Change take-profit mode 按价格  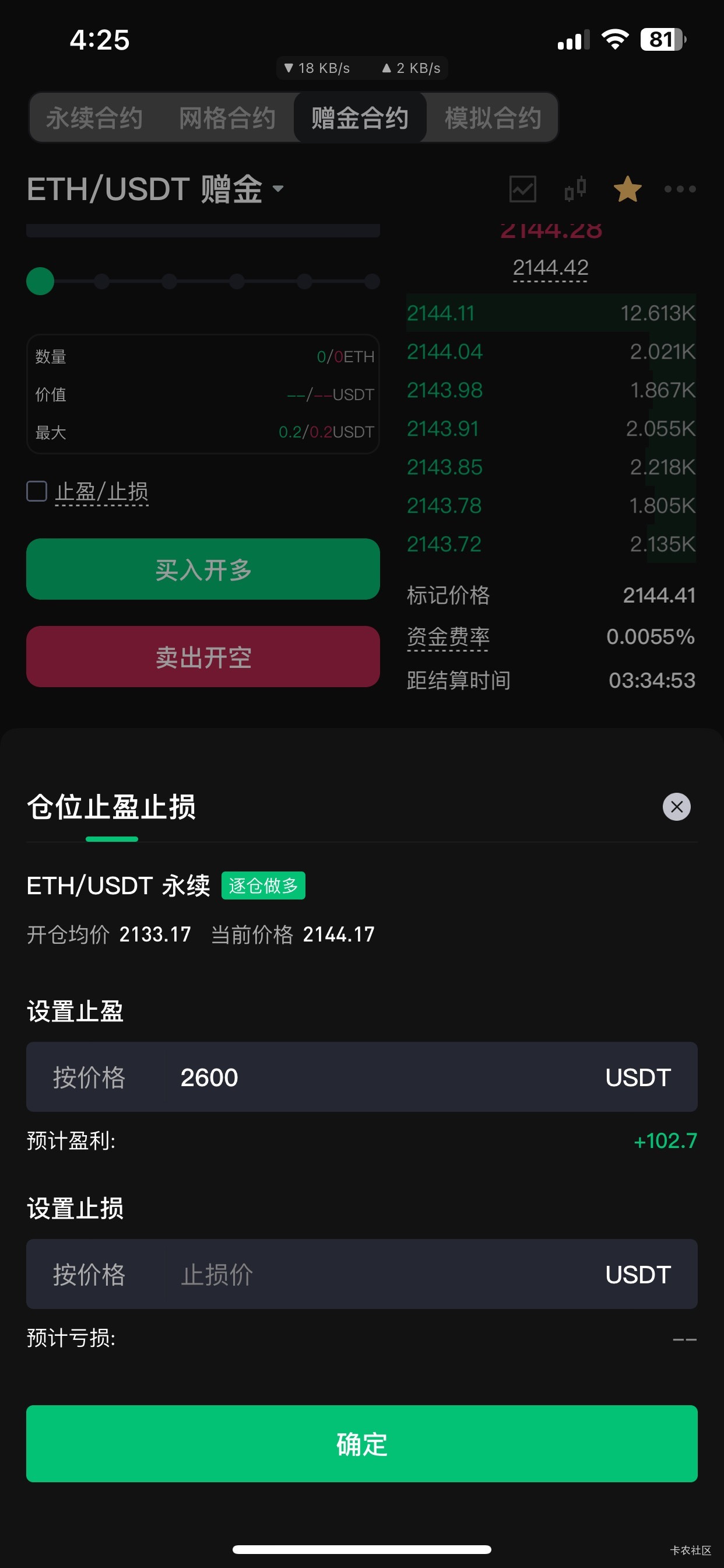[89, 1077]
